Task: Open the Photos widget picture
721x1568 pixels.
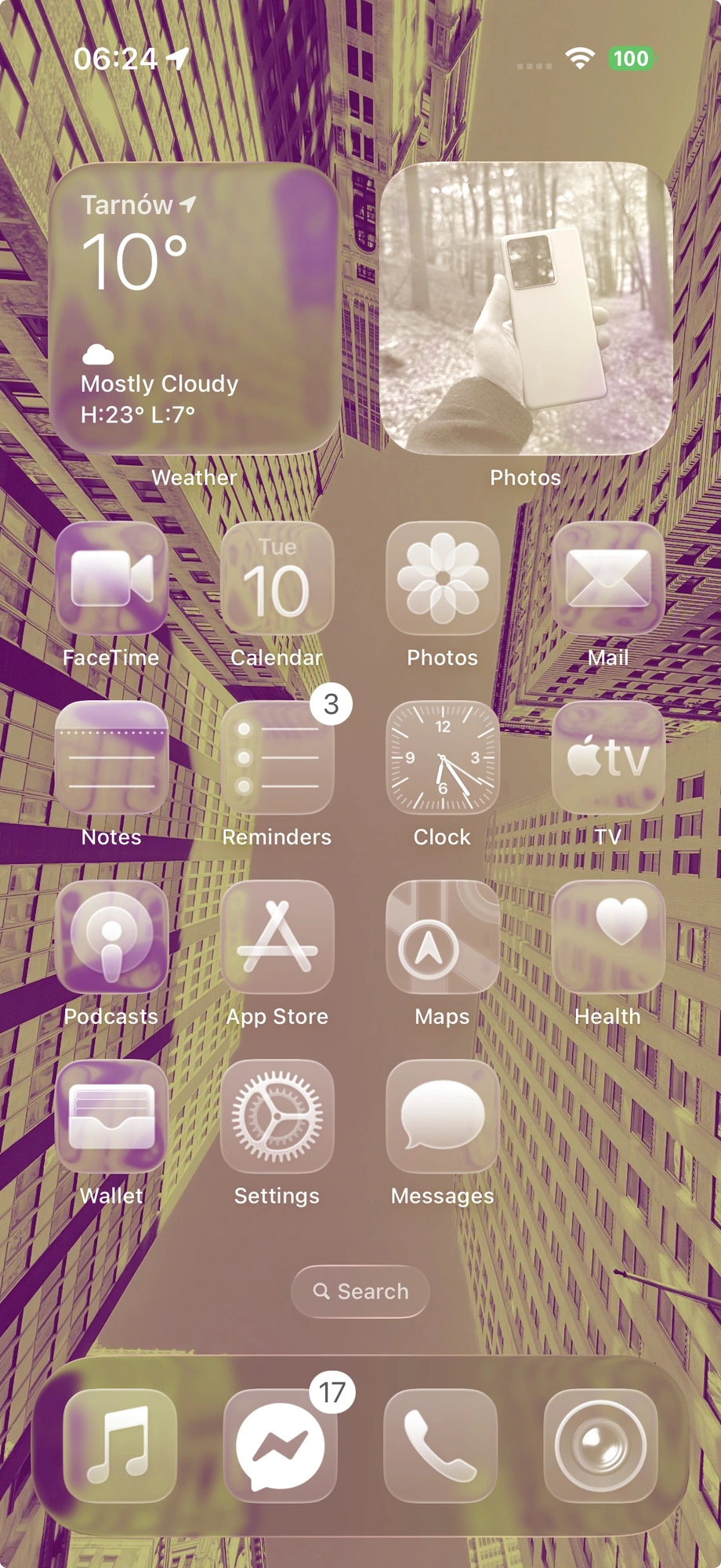Action: pyautogui.click(x=525, y=307)
